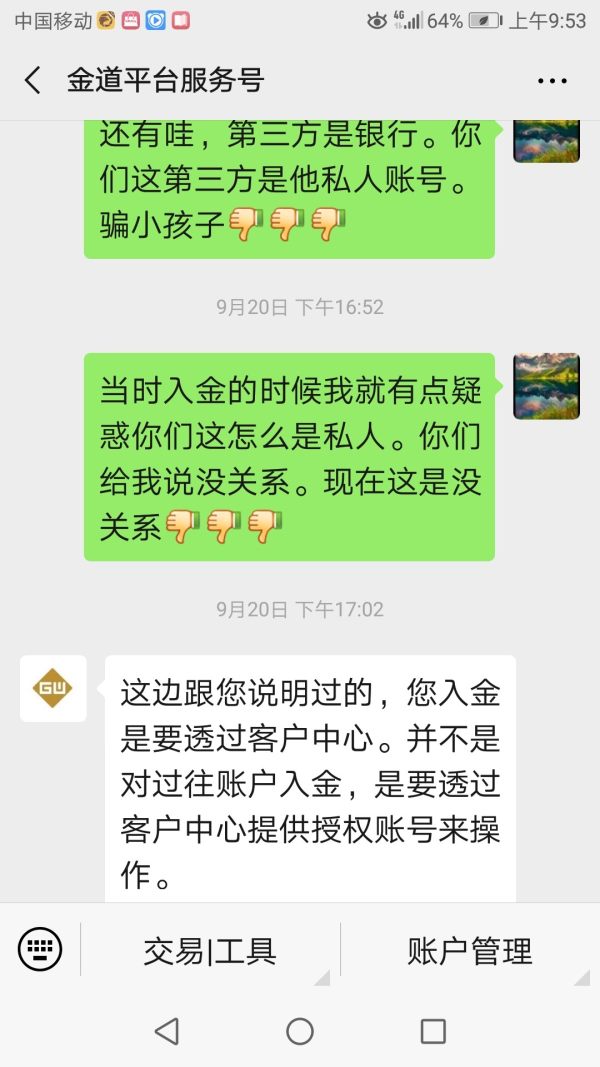Switch to keyboard input mode
Viewport: 600px width, 1067px height.
click(40, 948)
